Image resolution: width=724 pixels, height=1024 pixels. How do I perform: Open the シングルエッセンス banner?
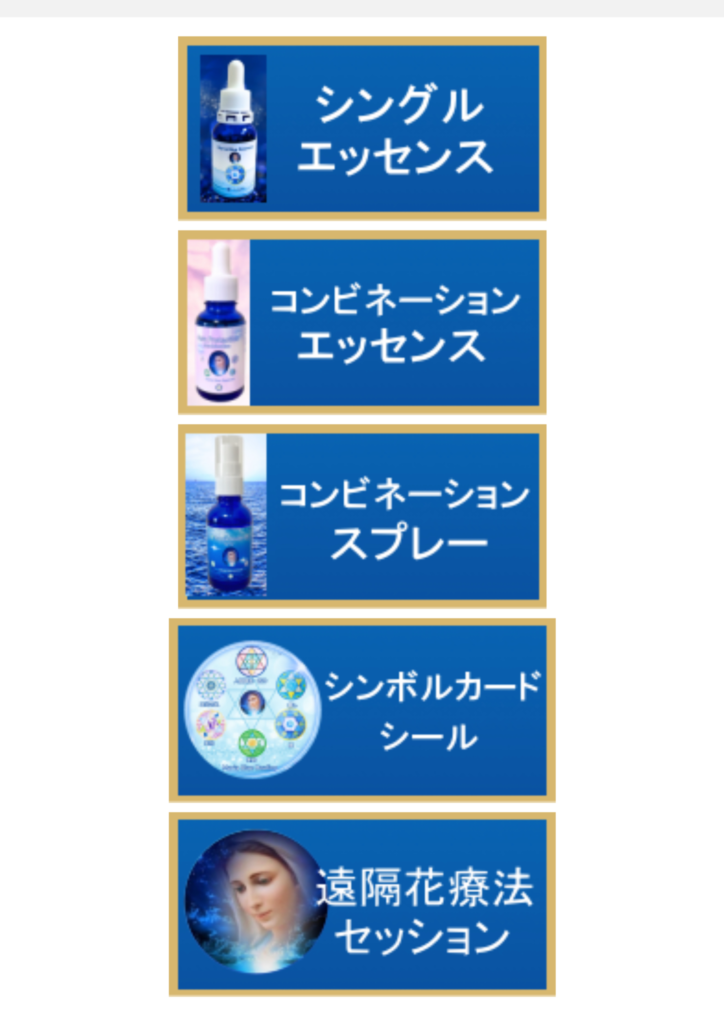pos(362,128)
